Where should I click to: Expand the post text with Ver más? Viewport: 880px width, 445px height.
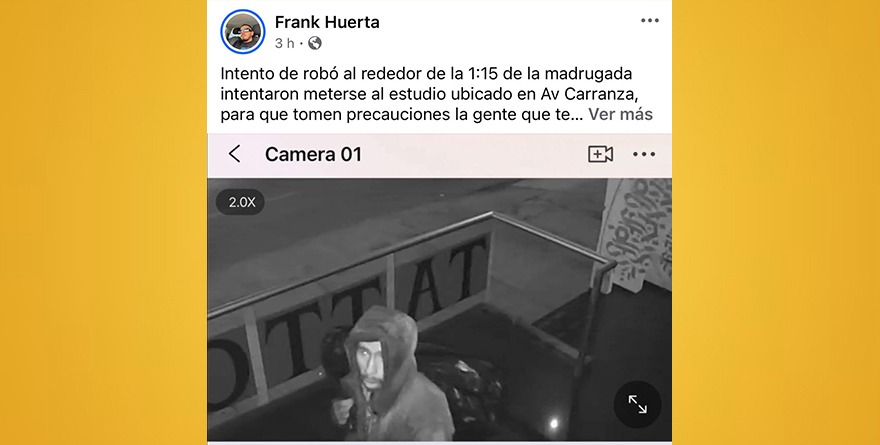(620, 114)
